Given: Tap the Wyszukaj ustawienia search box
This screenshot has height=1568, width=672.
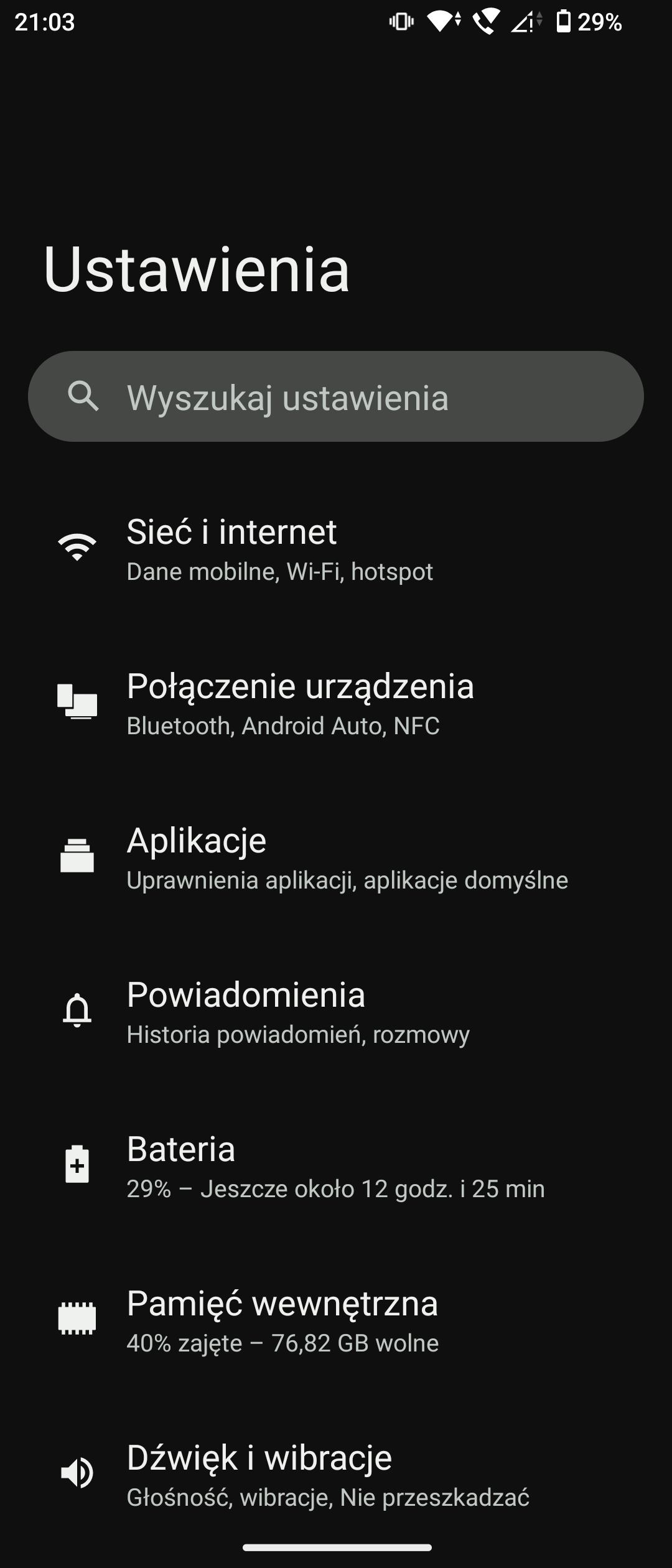Looking at the screenshot, I should coord(336,396).
